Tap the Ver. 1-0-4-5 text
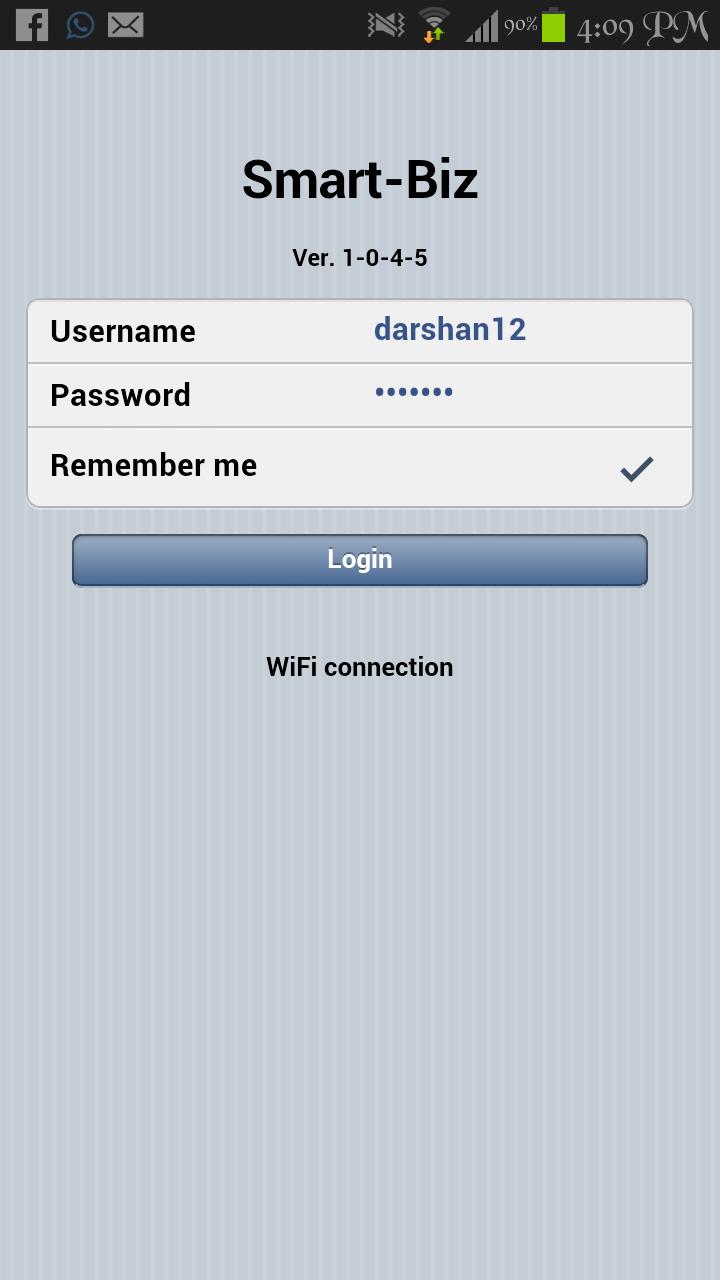Image resolution: width=720 pixels, height=1280 pixels. [x=359, y=257]
